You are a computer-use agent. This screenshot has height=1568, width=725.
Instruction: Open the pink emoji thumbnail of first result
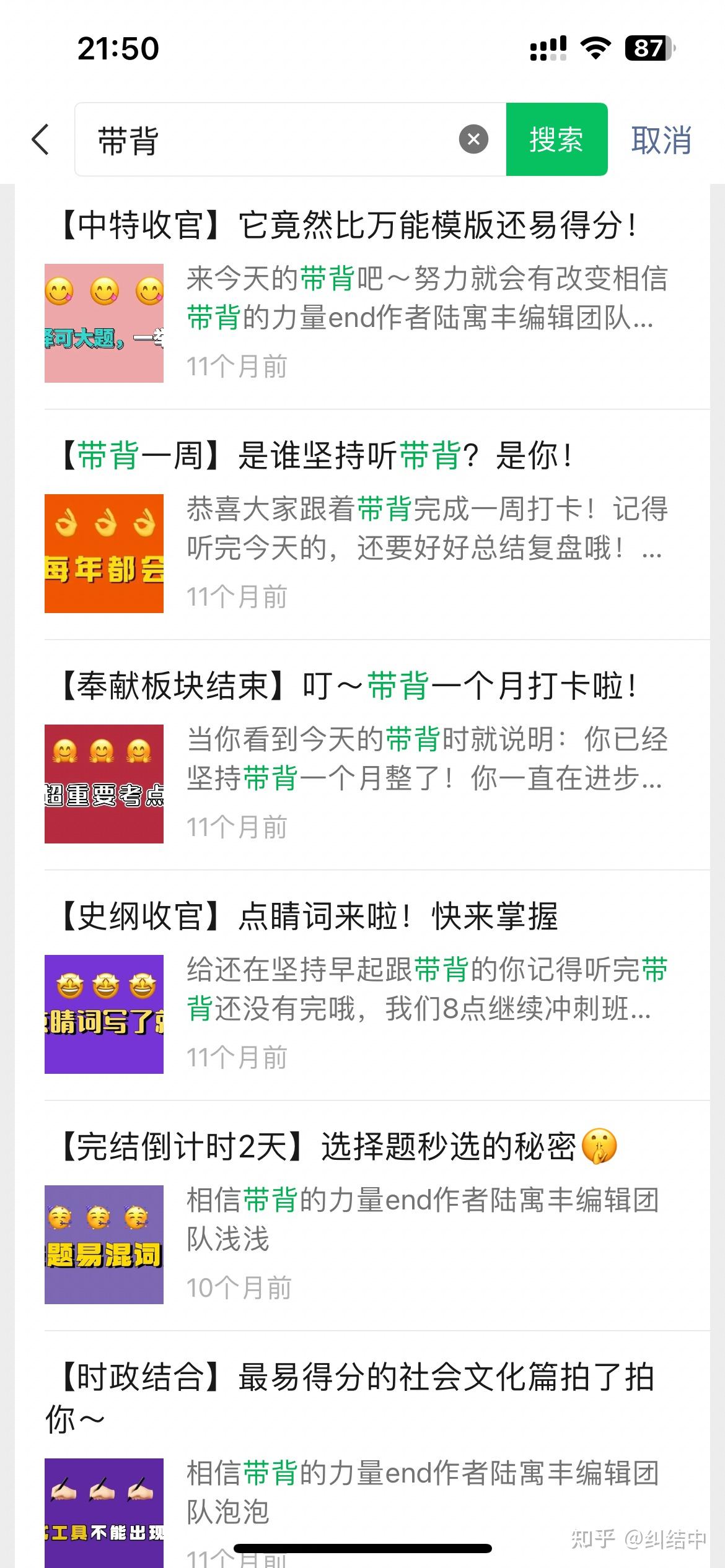(x=103, y=322)
